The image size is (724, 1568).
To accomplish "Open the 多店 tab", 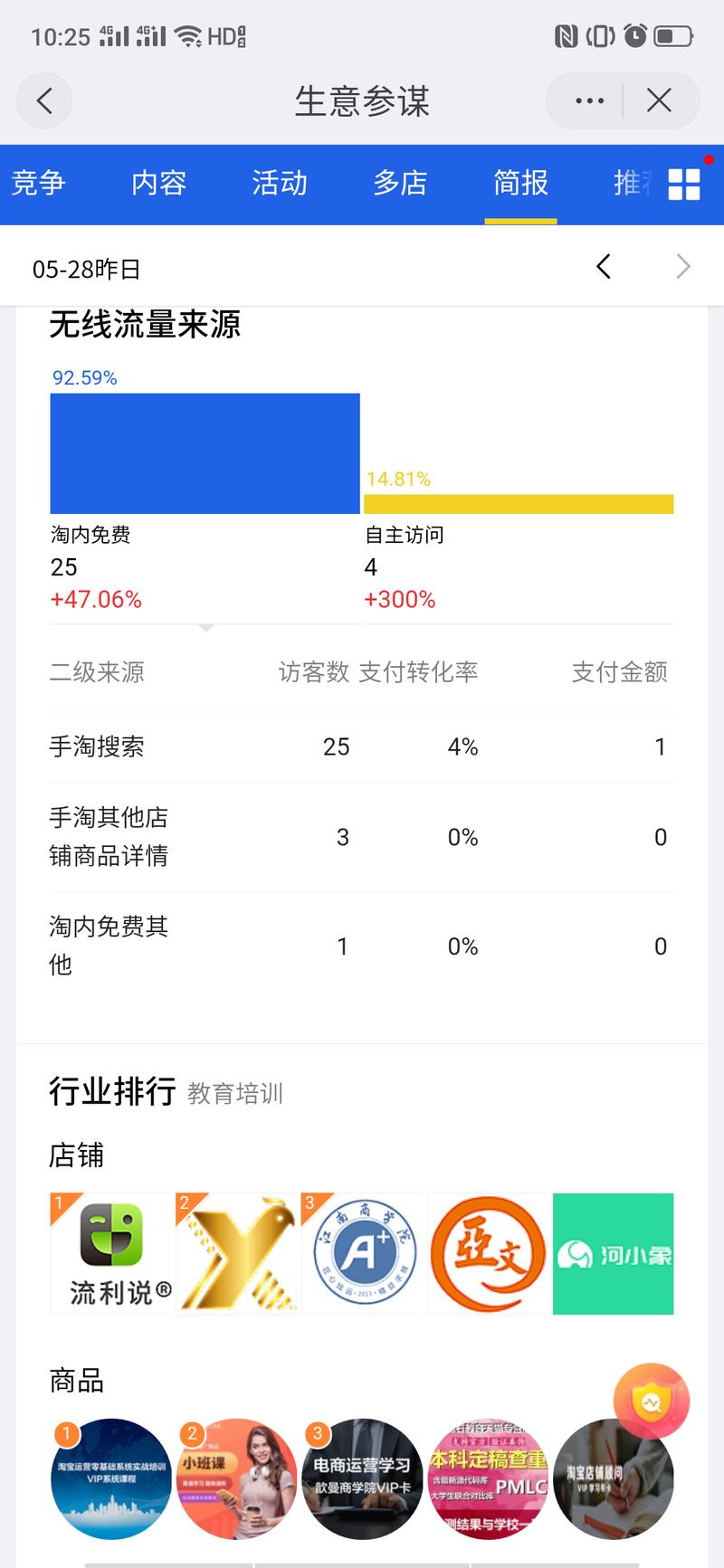I will coord(401,183).
